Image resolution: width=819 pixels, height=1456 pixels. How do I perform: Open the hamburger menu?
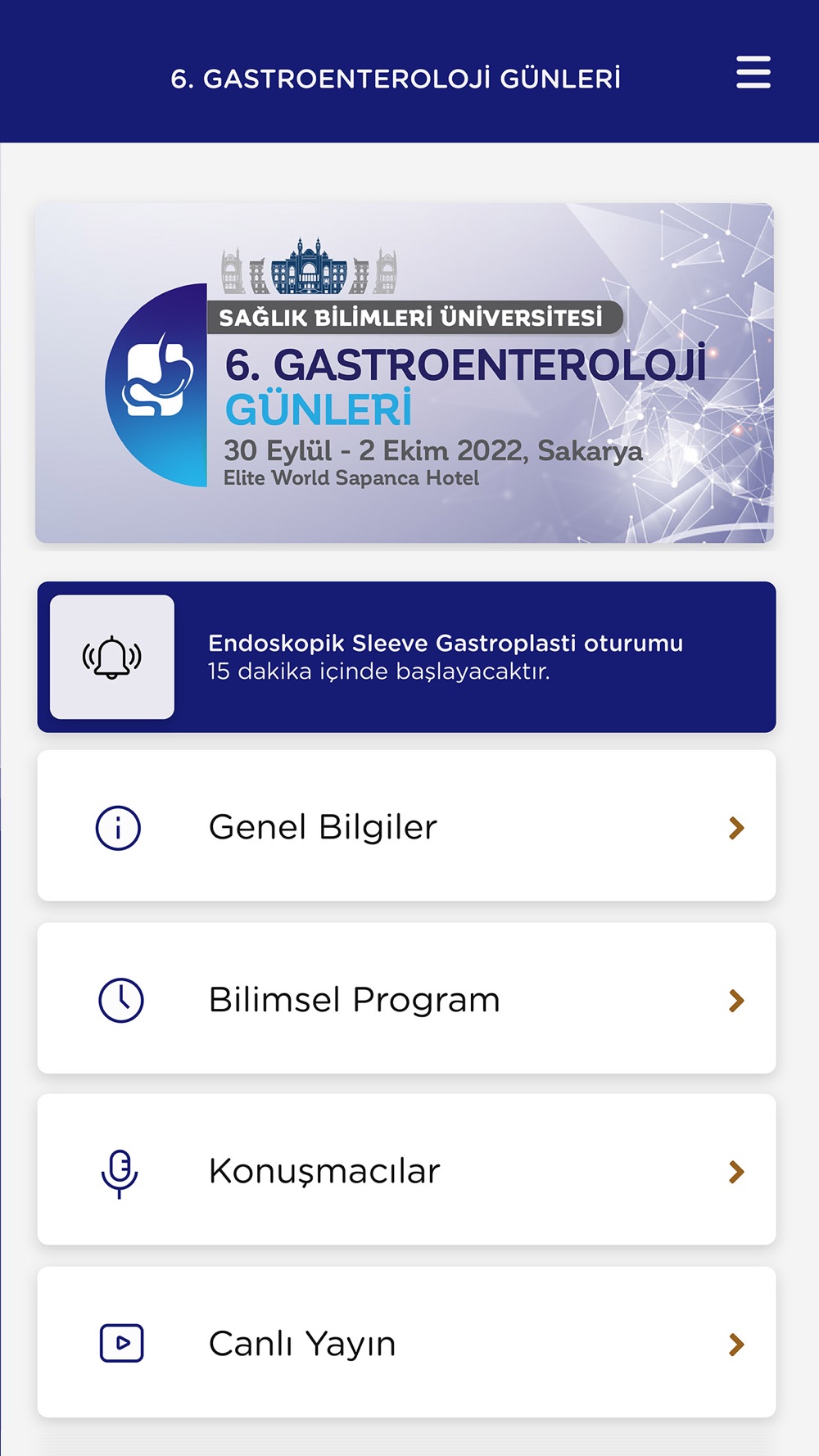[753, 72]
